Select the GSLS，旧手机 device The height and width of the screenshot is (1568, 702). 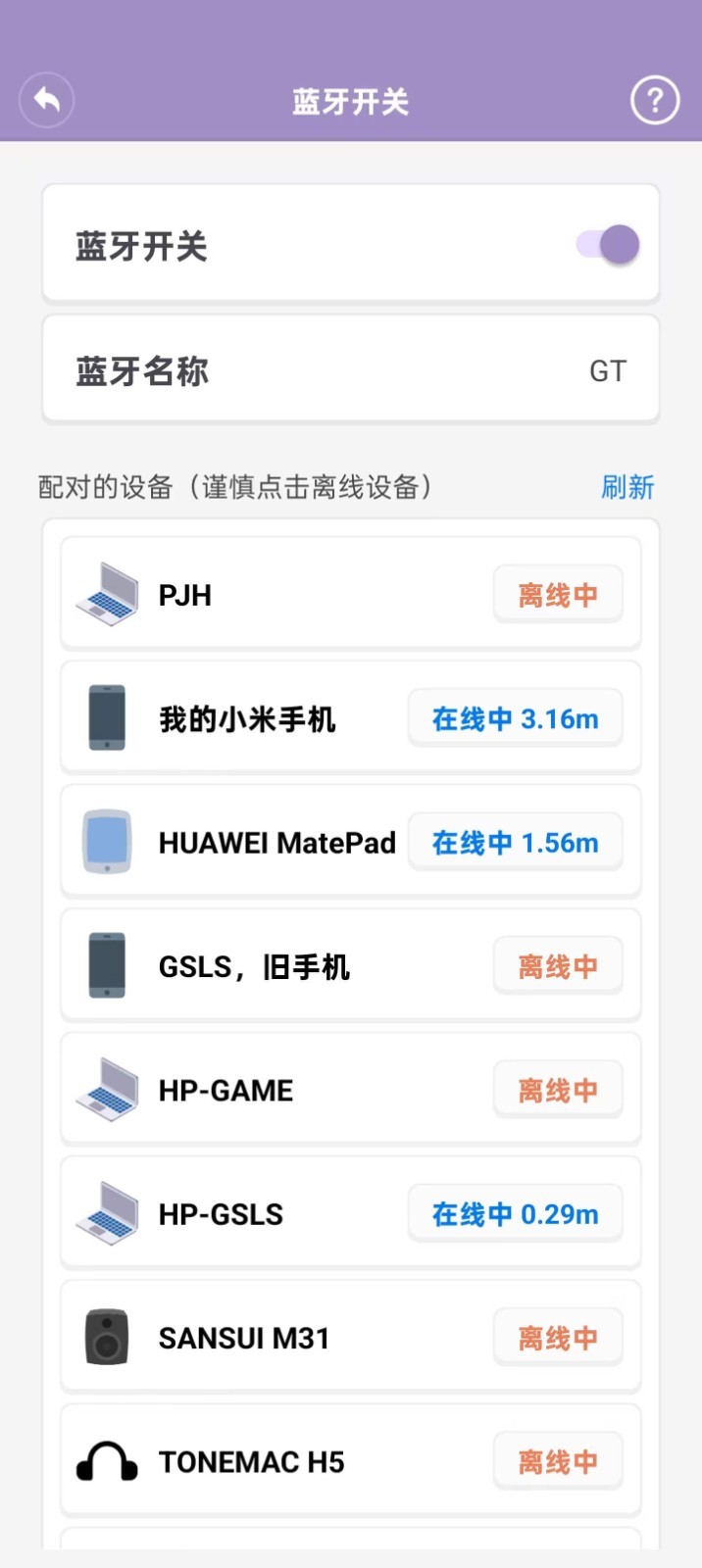[x=351, y=966]
